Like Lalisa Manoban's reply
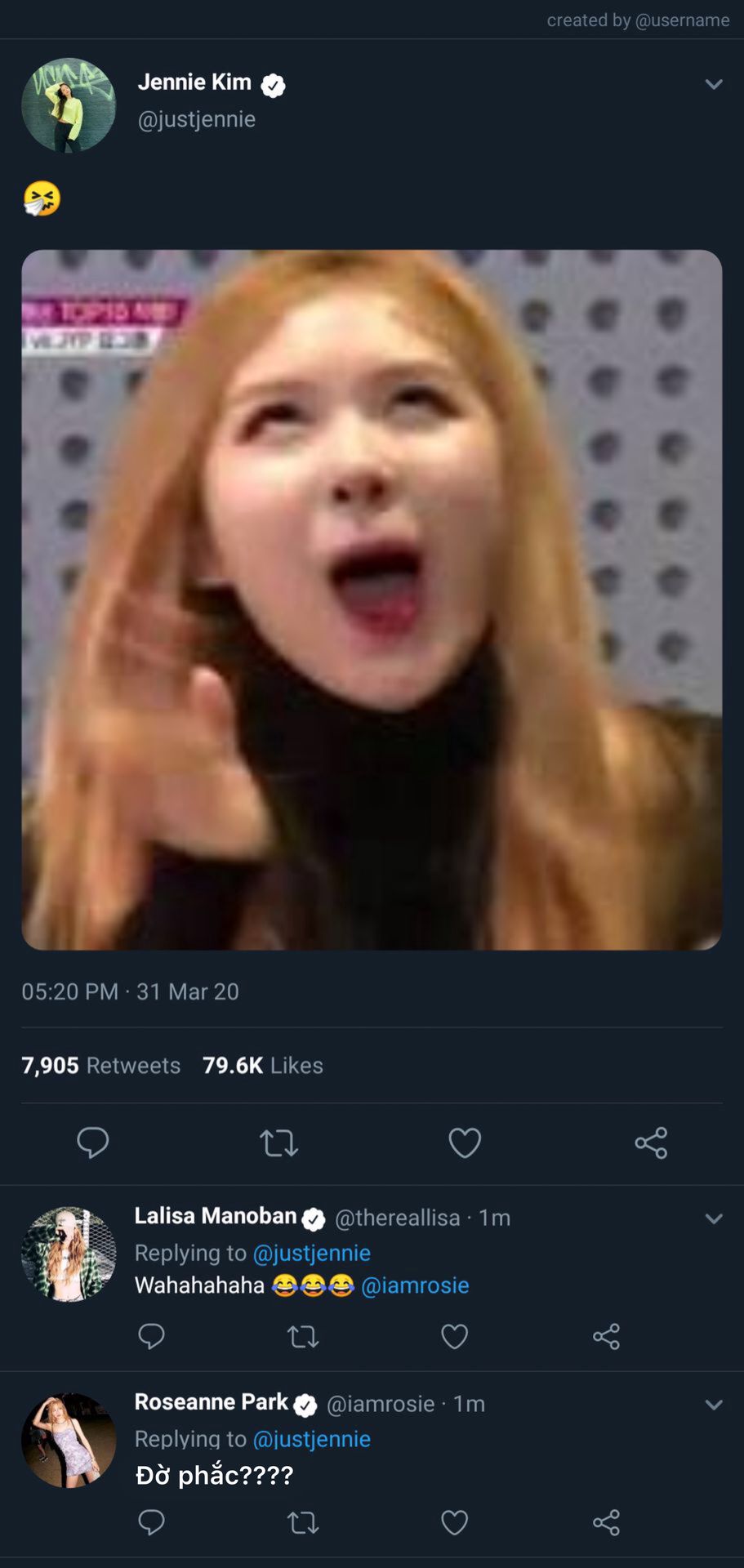The width and height of the screenshot is (744, 1568). pos(454,1337)
